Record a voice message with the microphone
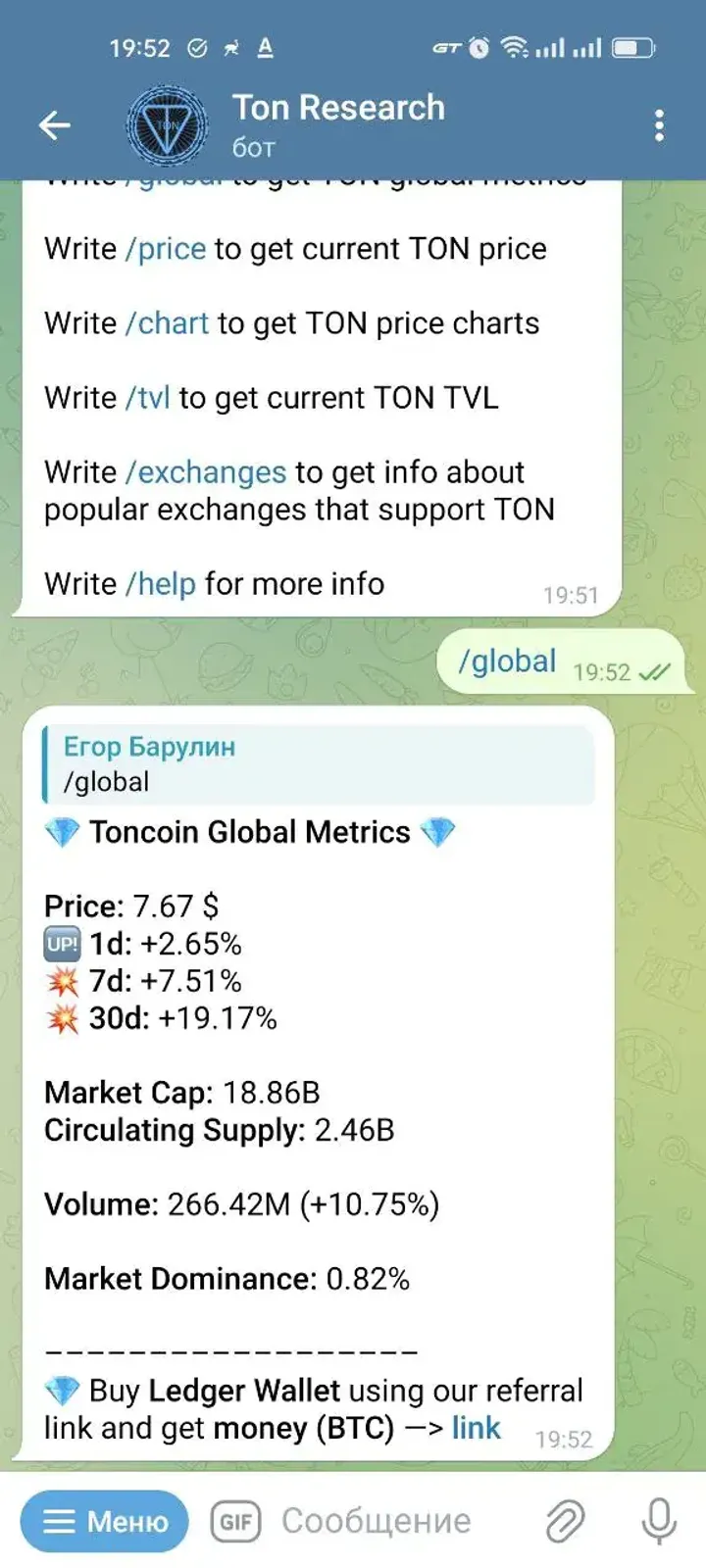 pyautogui.click(x=659, y=1521)
